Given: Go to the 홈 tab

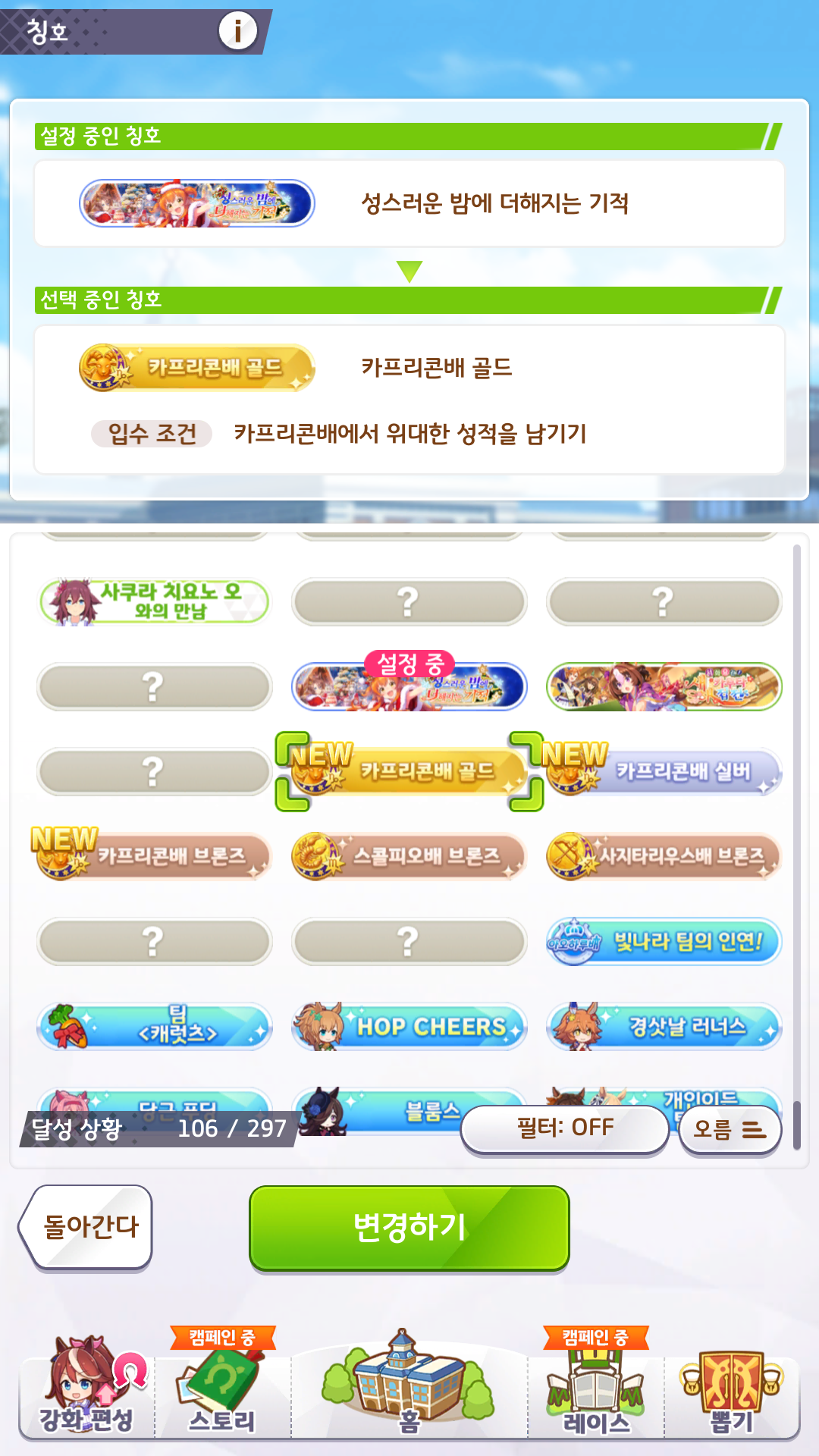Looking at the screenshot, I should [409, 1384].
